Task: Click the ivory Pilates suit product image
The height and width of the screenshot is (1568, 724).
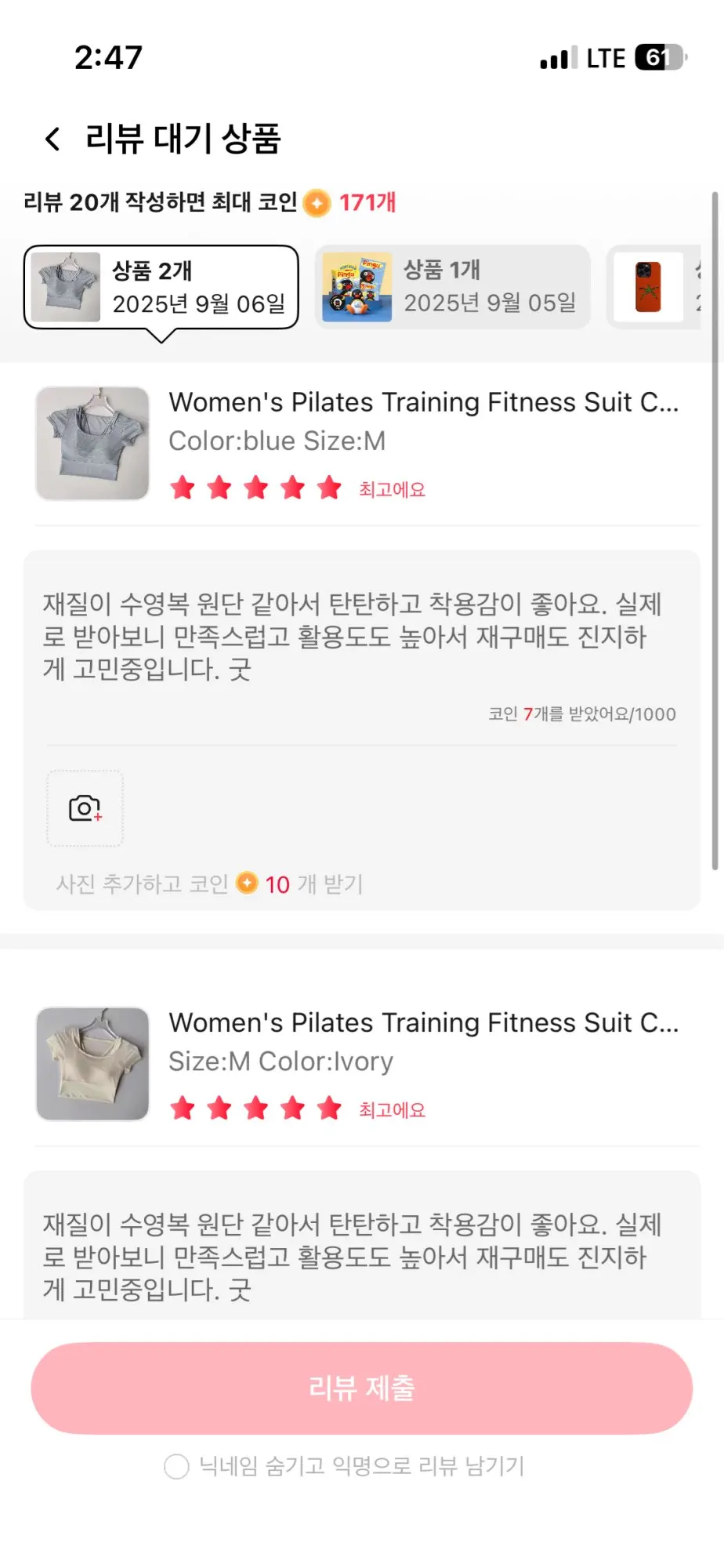Action: point(92,1063)
